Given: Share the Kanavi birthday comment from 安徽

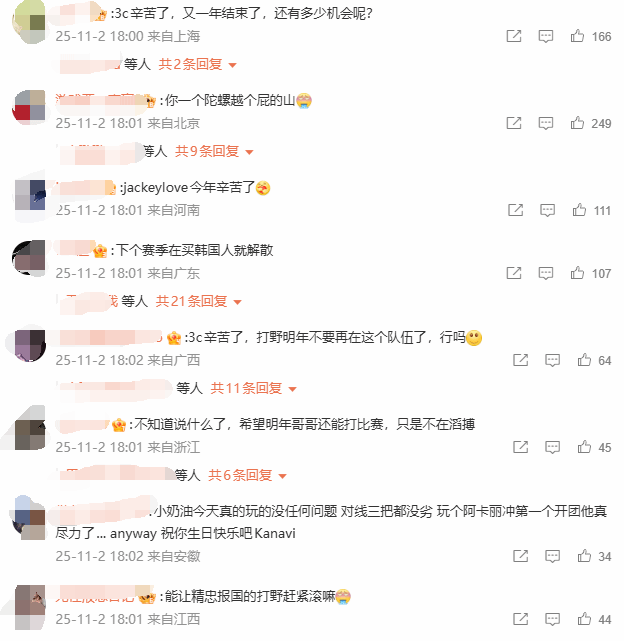Looking at the screenshot, I should click(x=521, y=556).
